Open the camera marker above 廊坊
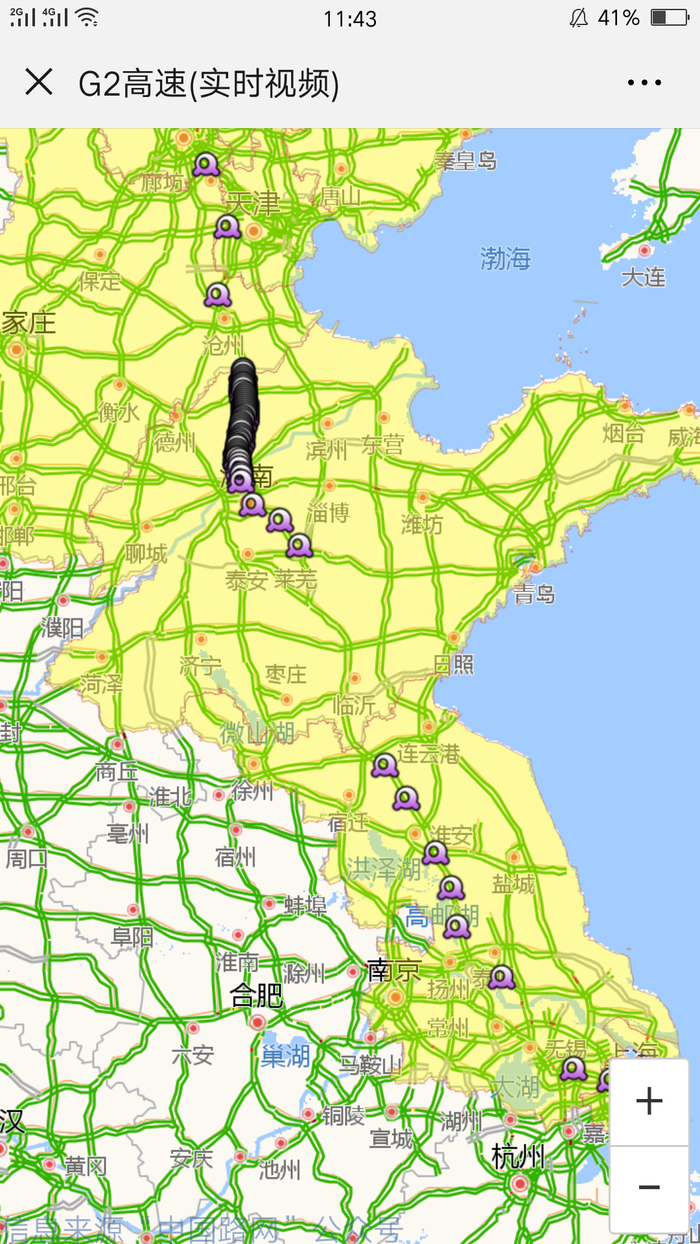The image size is (700, 1244). 206,165
